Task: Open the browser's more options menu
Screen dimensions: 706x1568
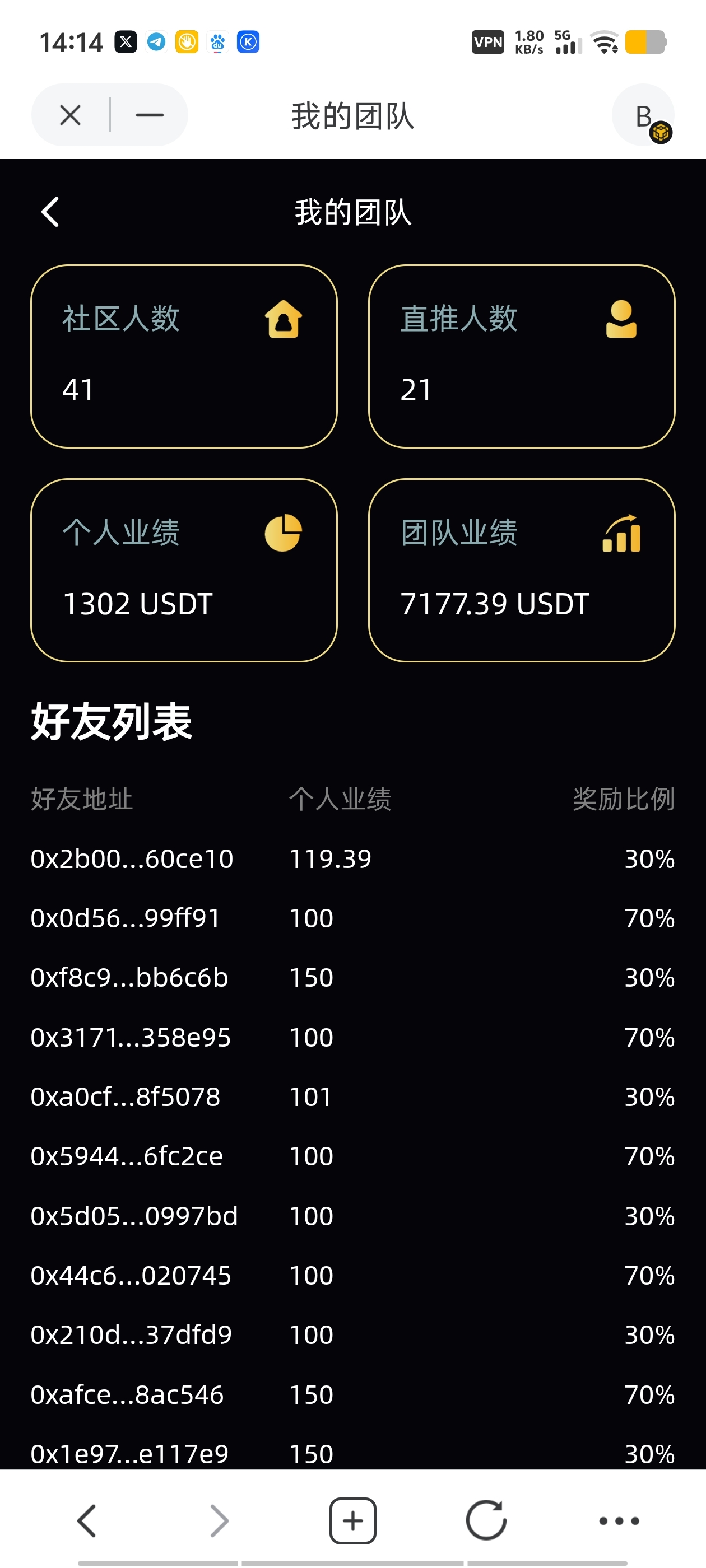Action: [619, 1520]
